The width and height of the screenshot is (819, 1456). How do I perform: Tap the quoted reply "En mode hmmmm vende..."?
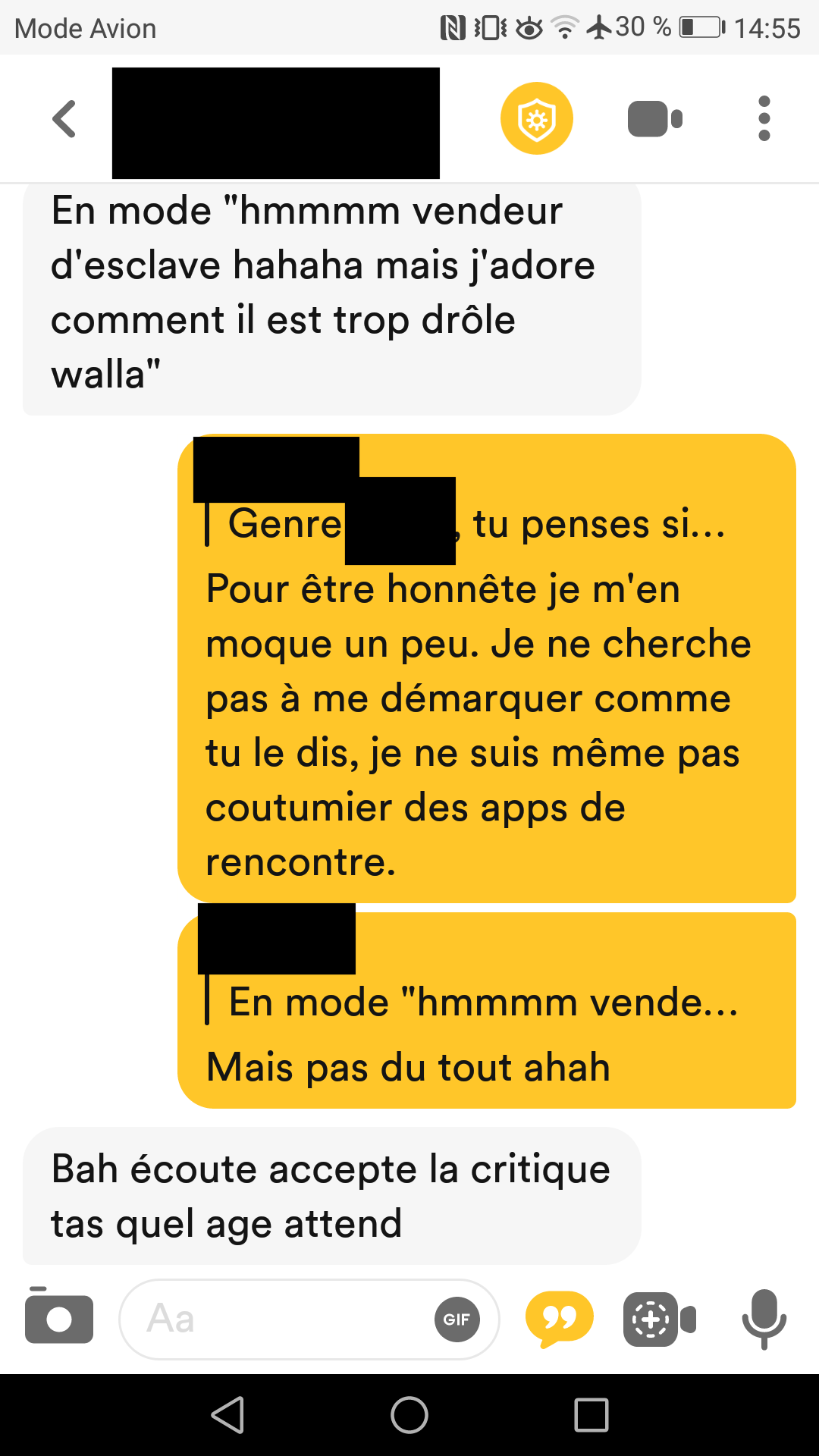(472, 1002)
